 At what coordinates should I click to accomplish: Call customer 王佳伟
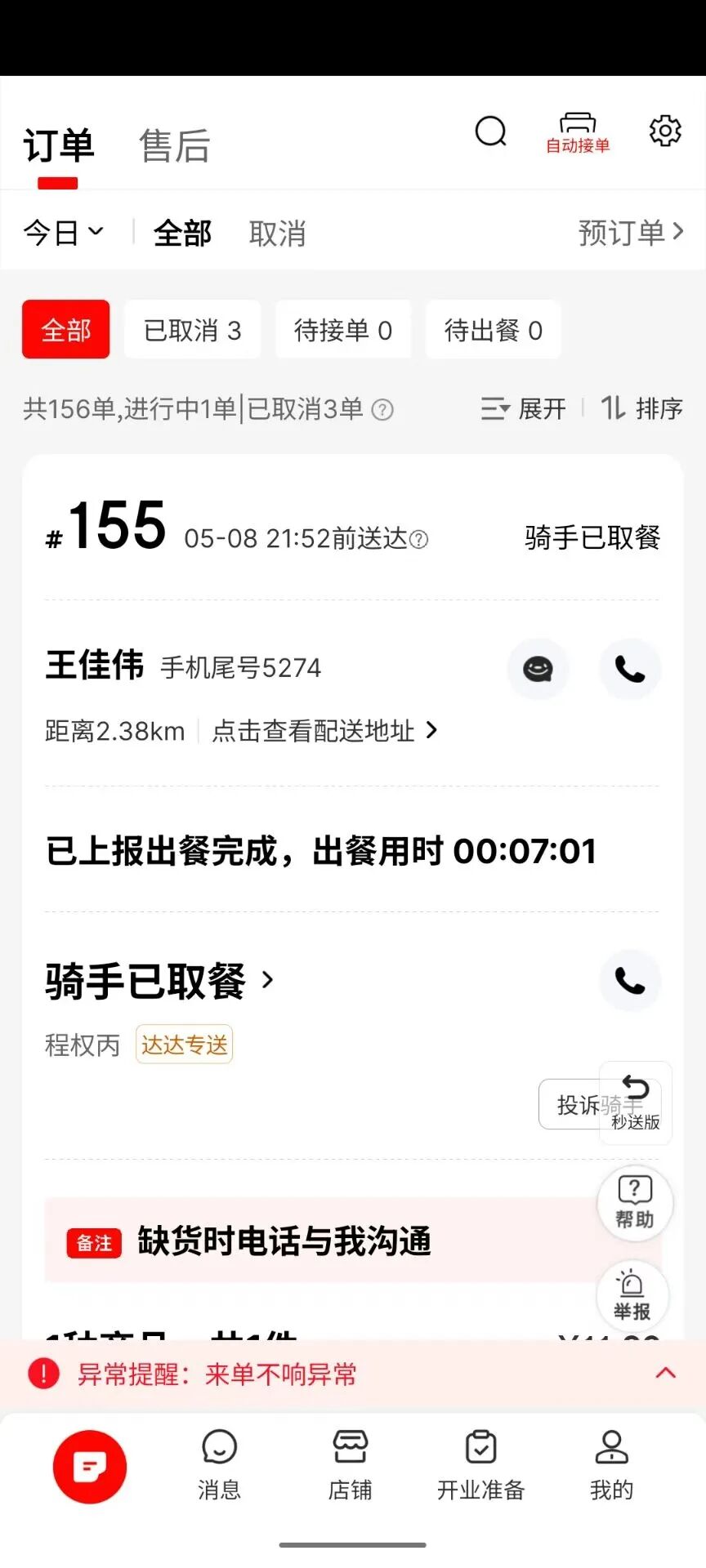click(630, 670)
